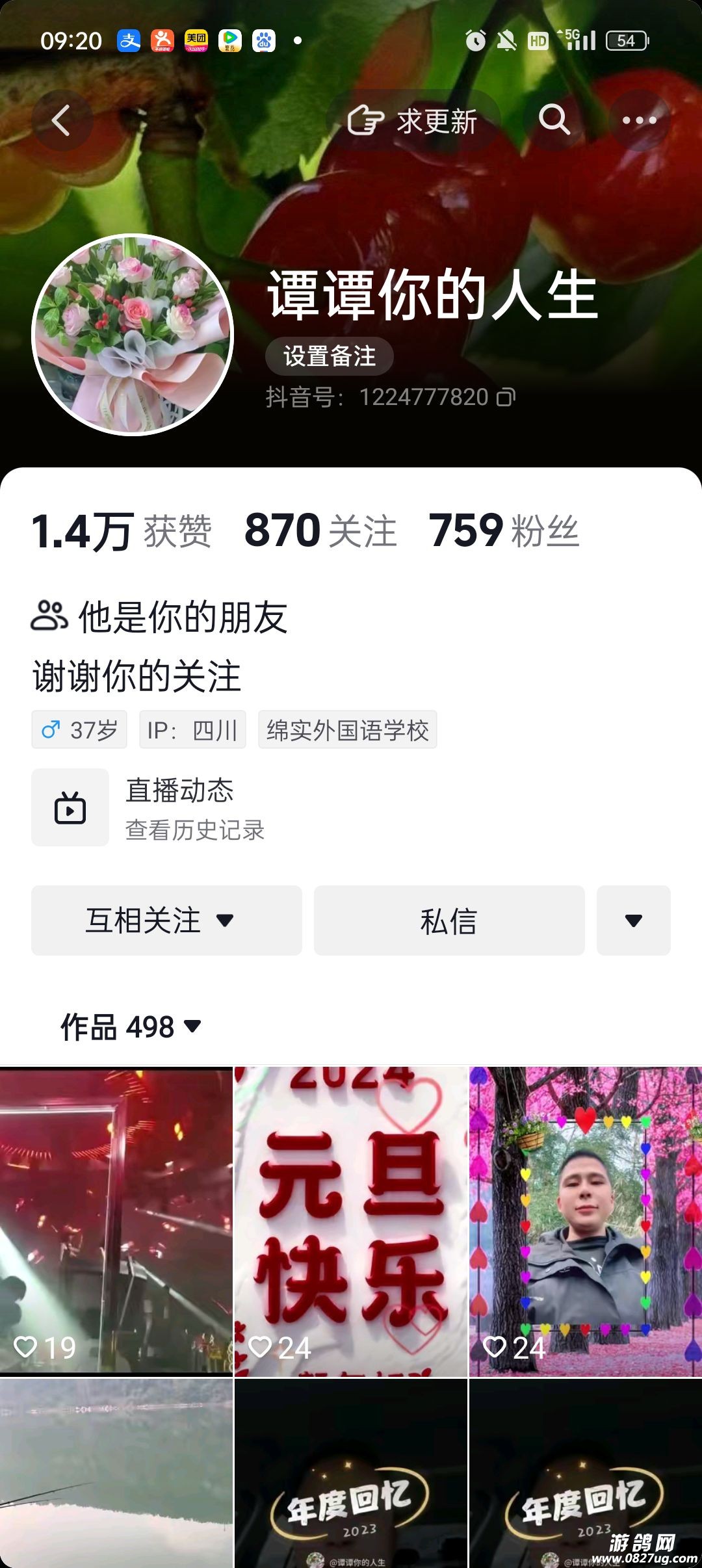Open search on this profile
702x1568 pixels.
[x=554, y=120]
